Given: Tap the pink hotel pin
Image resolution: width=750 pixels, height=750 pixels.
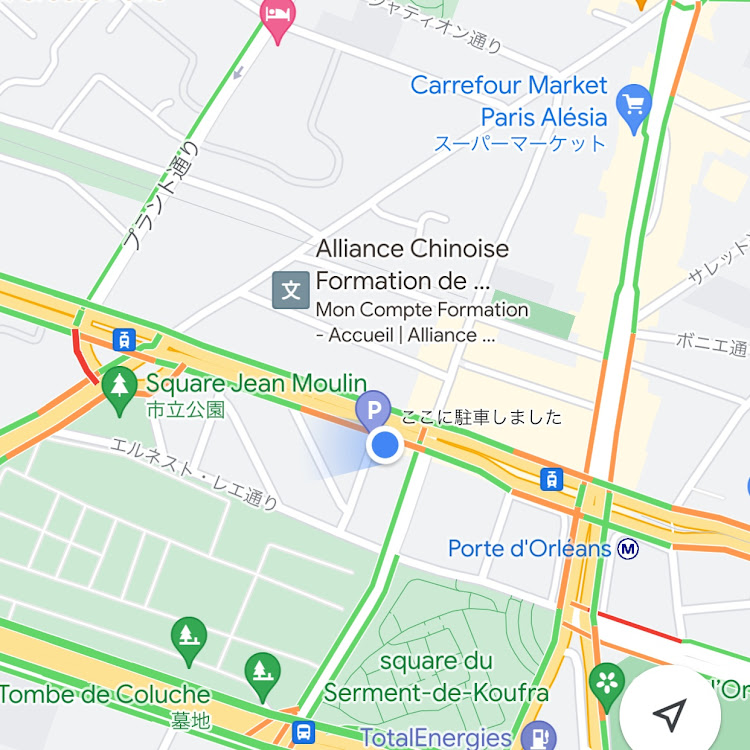Looking at the screenshot, I should coord(274,16).
